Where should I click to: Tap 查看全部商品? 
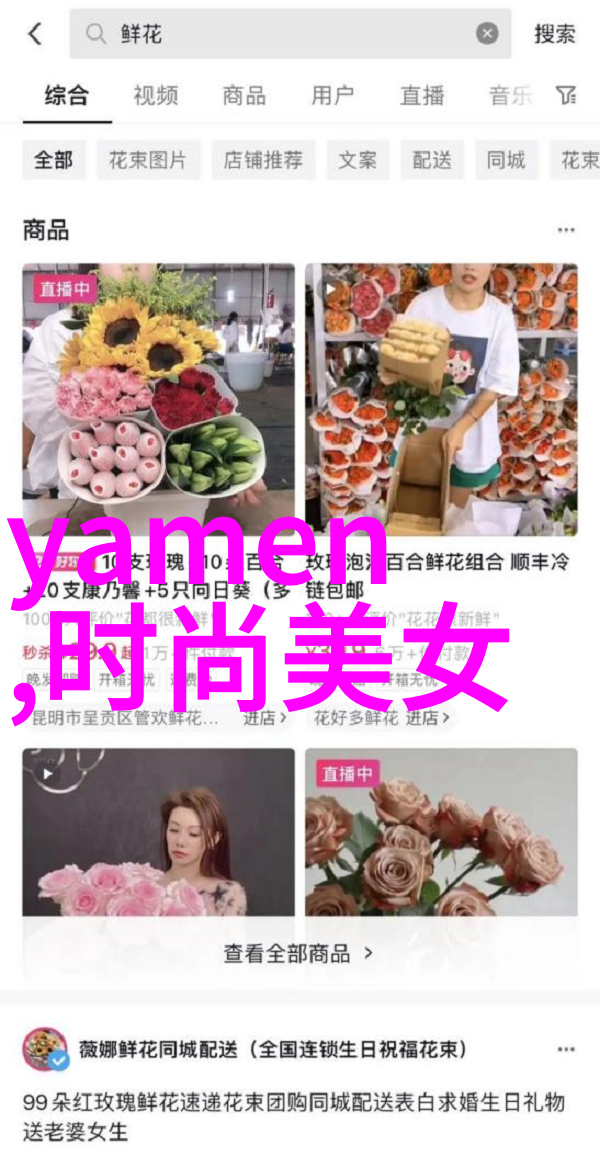pyautogui.click(x=298, y=953)
